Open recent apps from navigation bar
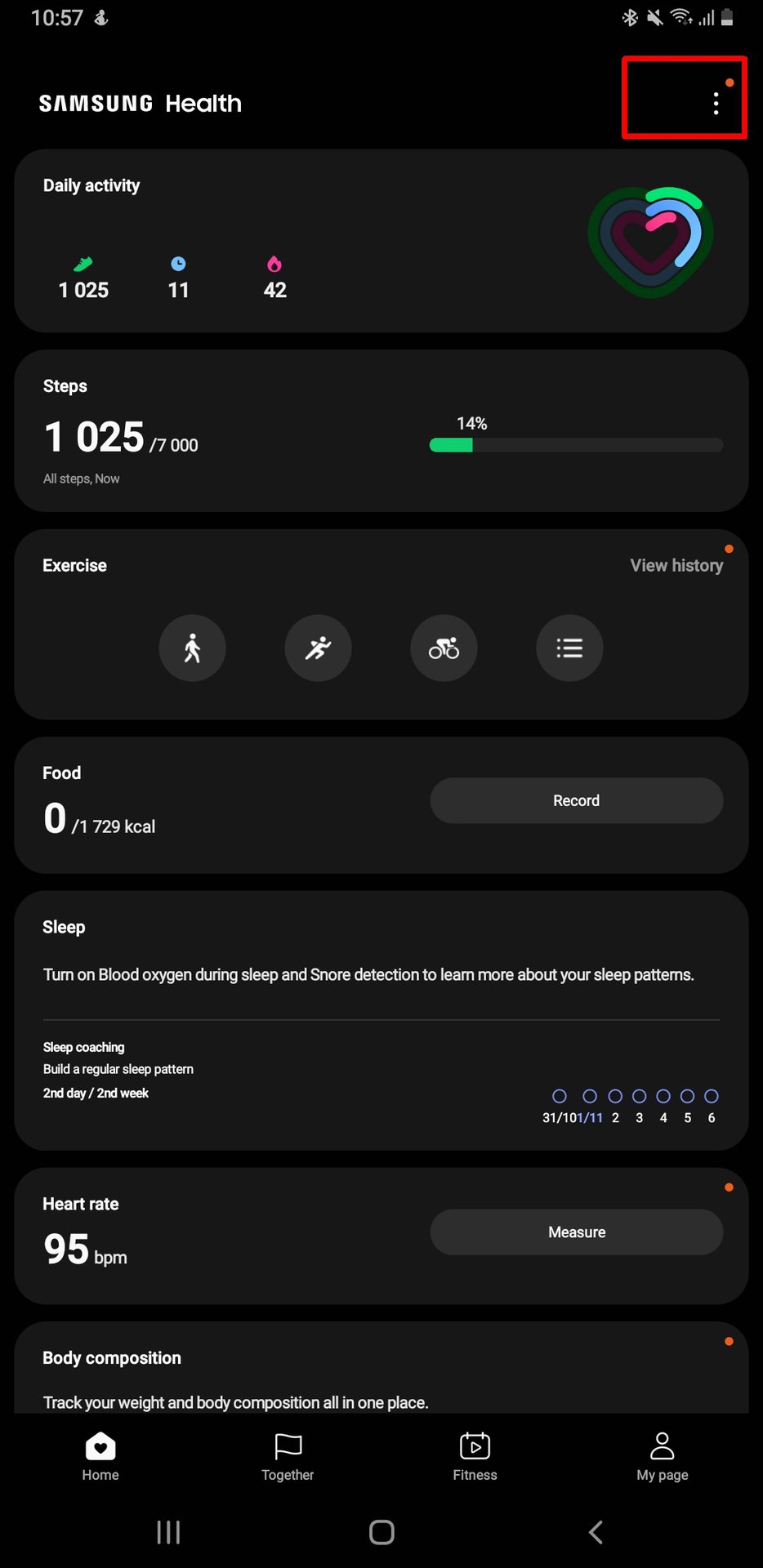Image resolution: width=763 pixels, height=1568 pixels. pyautogui.click(x=168, y=1532)
